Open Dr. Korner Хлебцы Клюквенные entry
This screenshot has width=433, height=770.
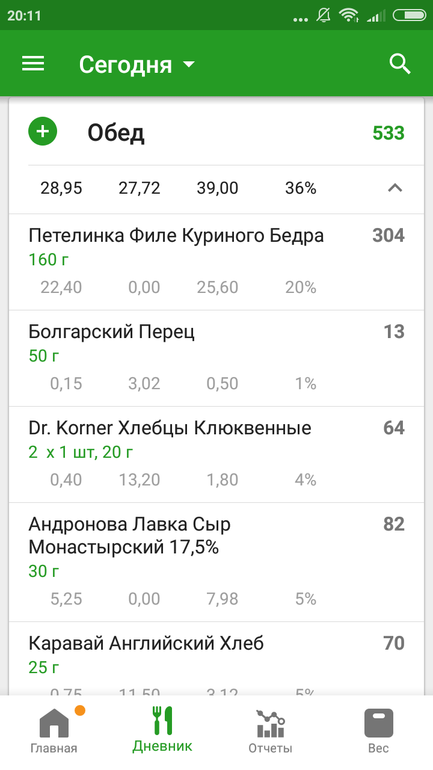coord(216,454)
